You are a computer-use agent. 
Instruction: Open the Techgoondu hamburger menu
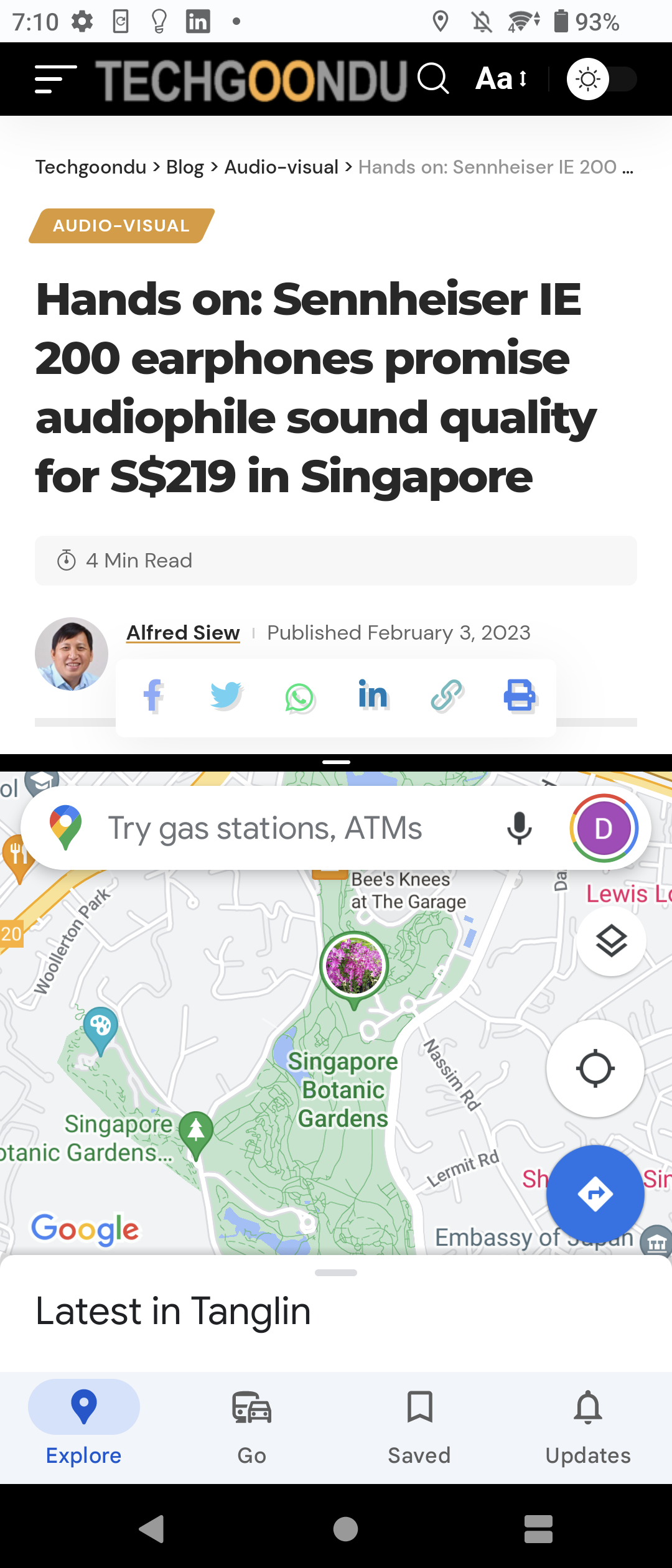(55, 79)
